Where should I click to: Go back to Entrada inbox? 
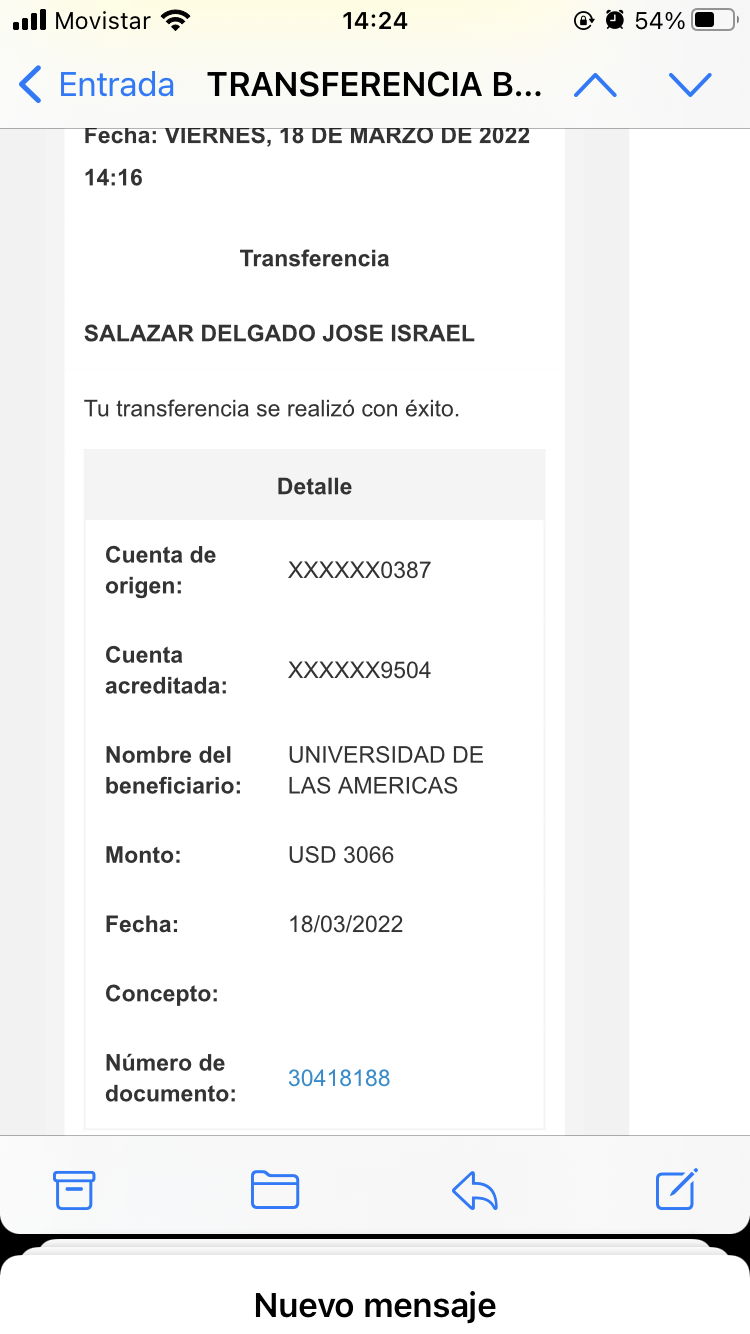[x=96, y=85]
